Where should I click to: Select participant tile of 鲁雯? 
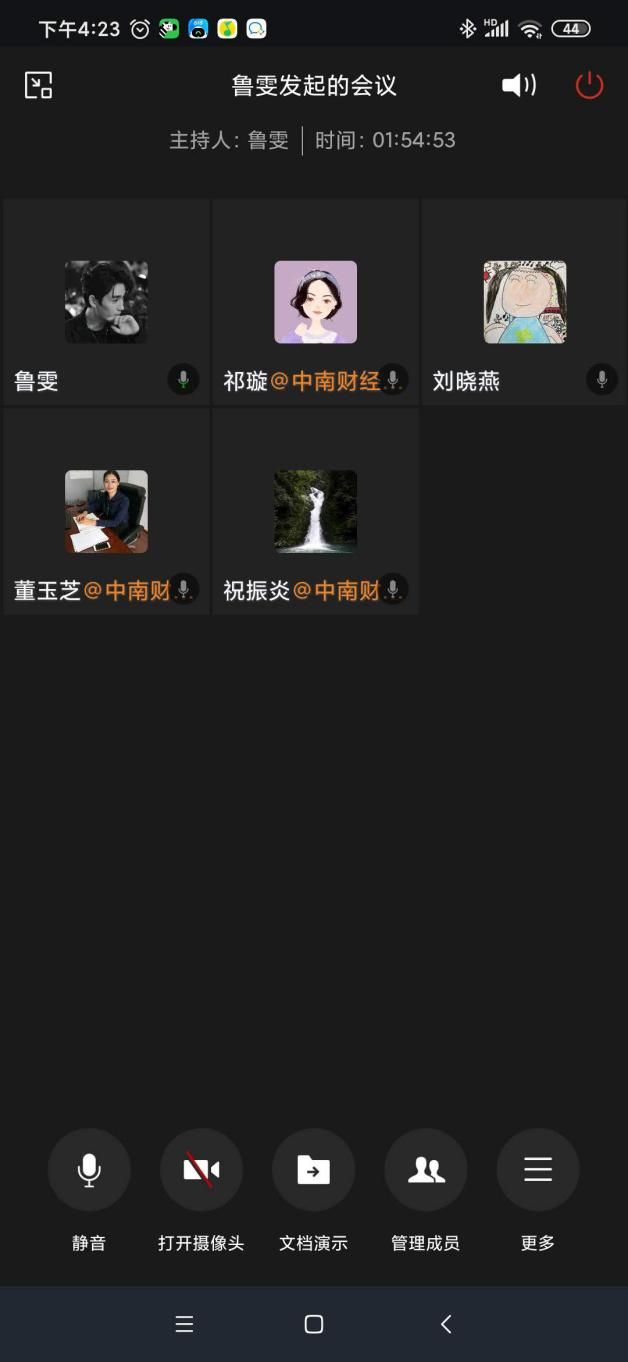pos(106,302)
